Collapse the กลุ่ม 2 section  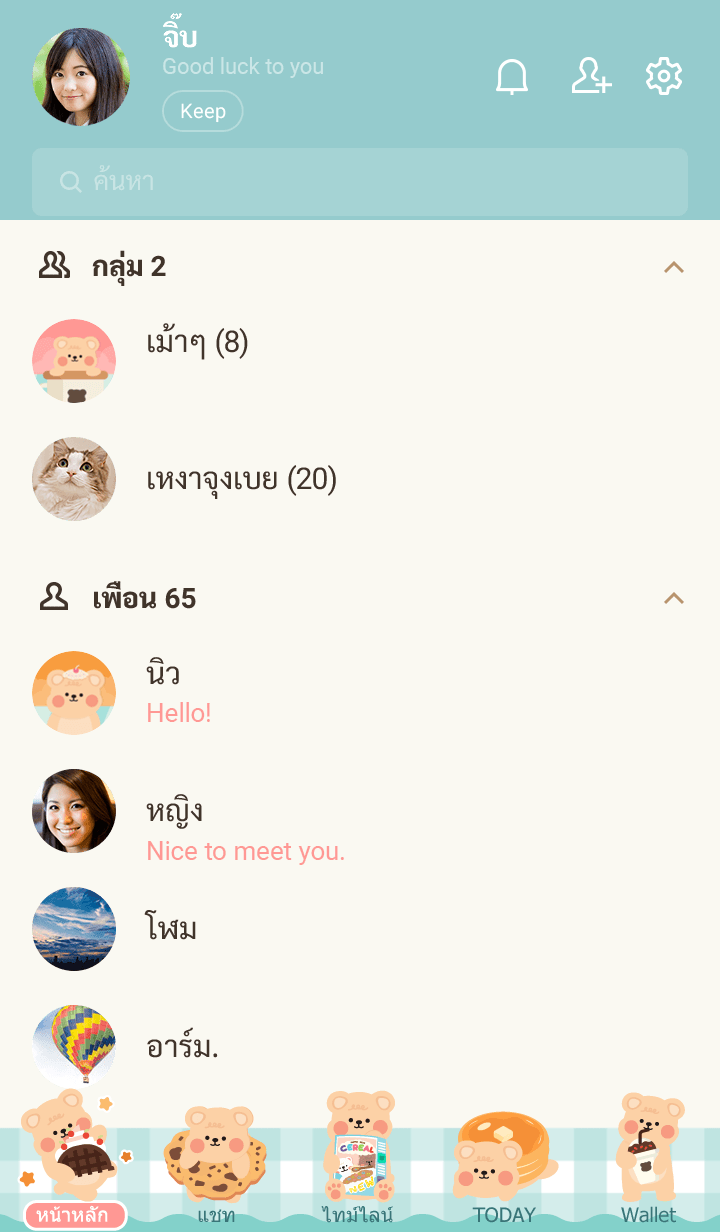pyautogui.click(x=674, y=267)
